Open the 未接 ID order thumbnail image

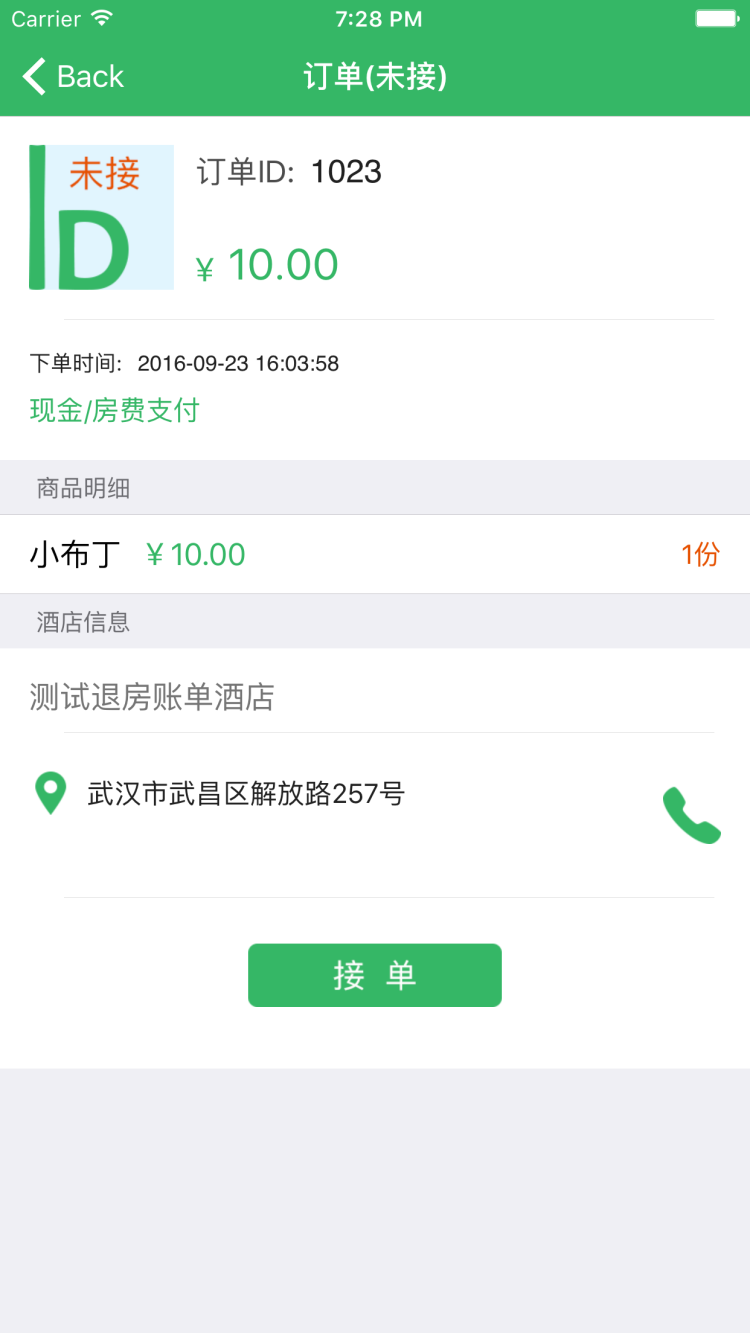coord(100,217)
